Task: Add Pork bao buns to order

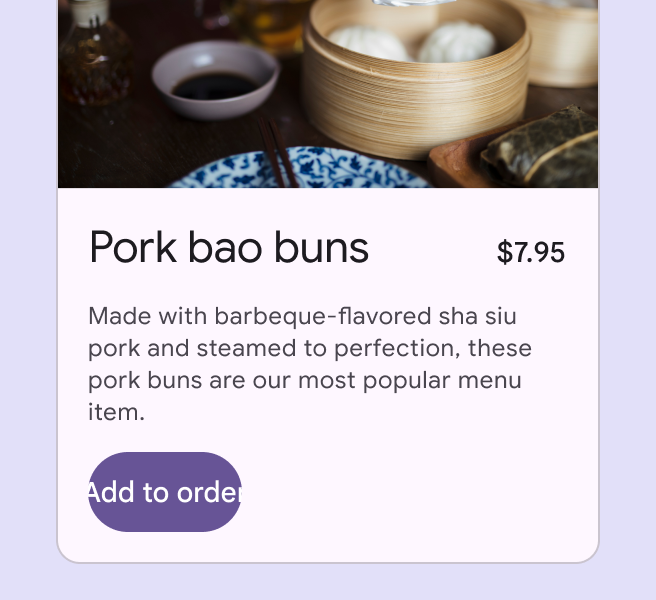Action: pos(165,492)
